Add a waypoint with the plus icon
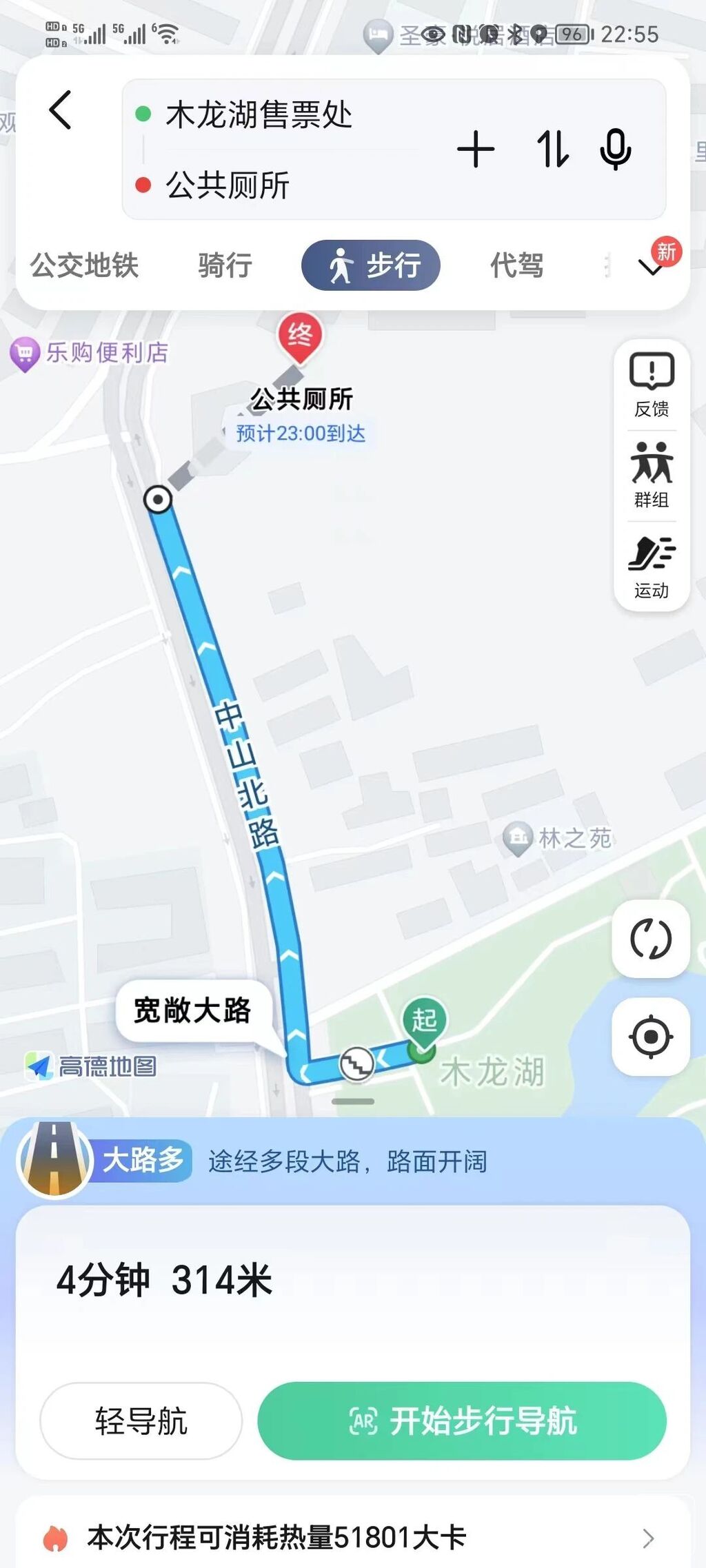This screenshot has height=1568, width=706. [476, 150]
